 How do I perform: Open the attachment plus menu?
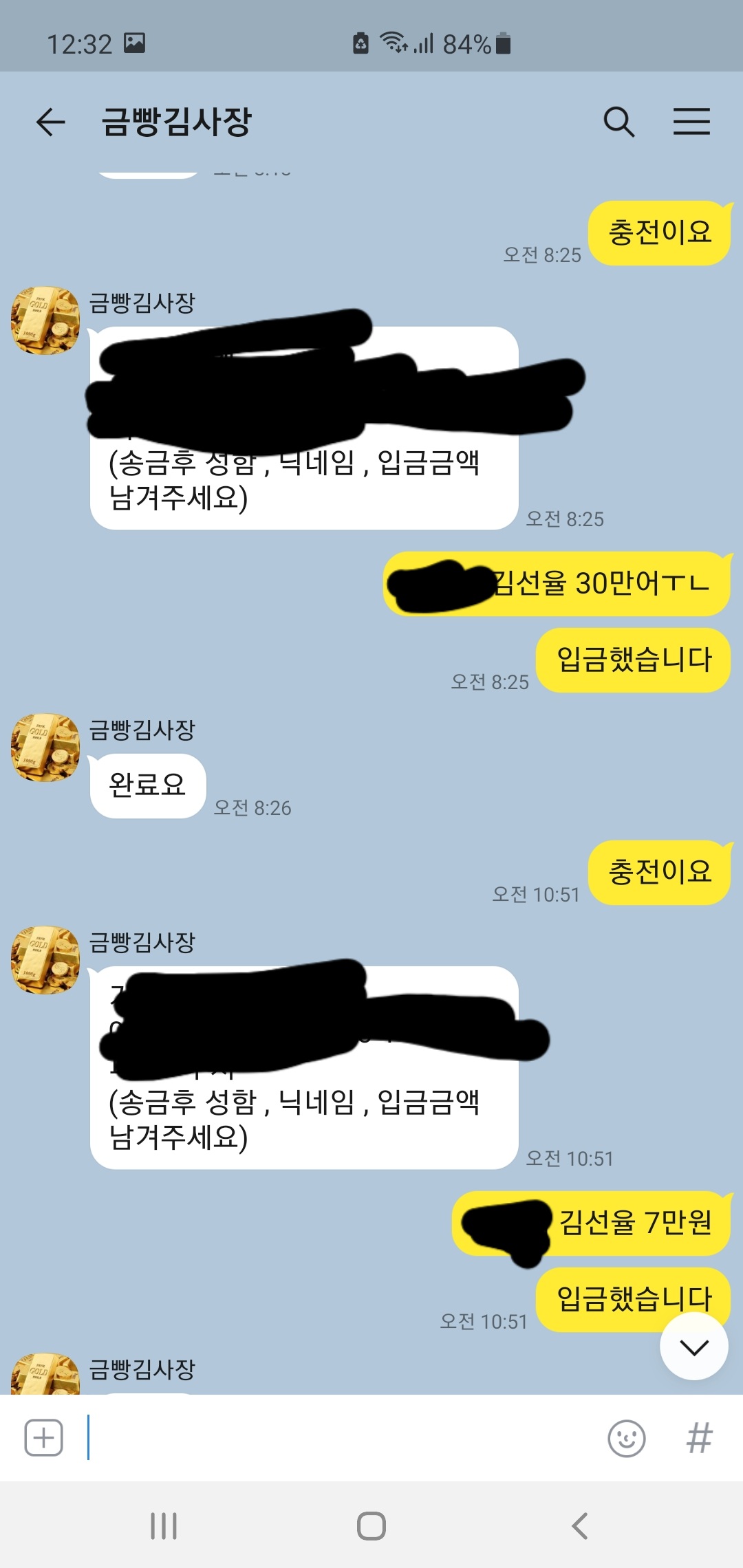[44, 1437]
